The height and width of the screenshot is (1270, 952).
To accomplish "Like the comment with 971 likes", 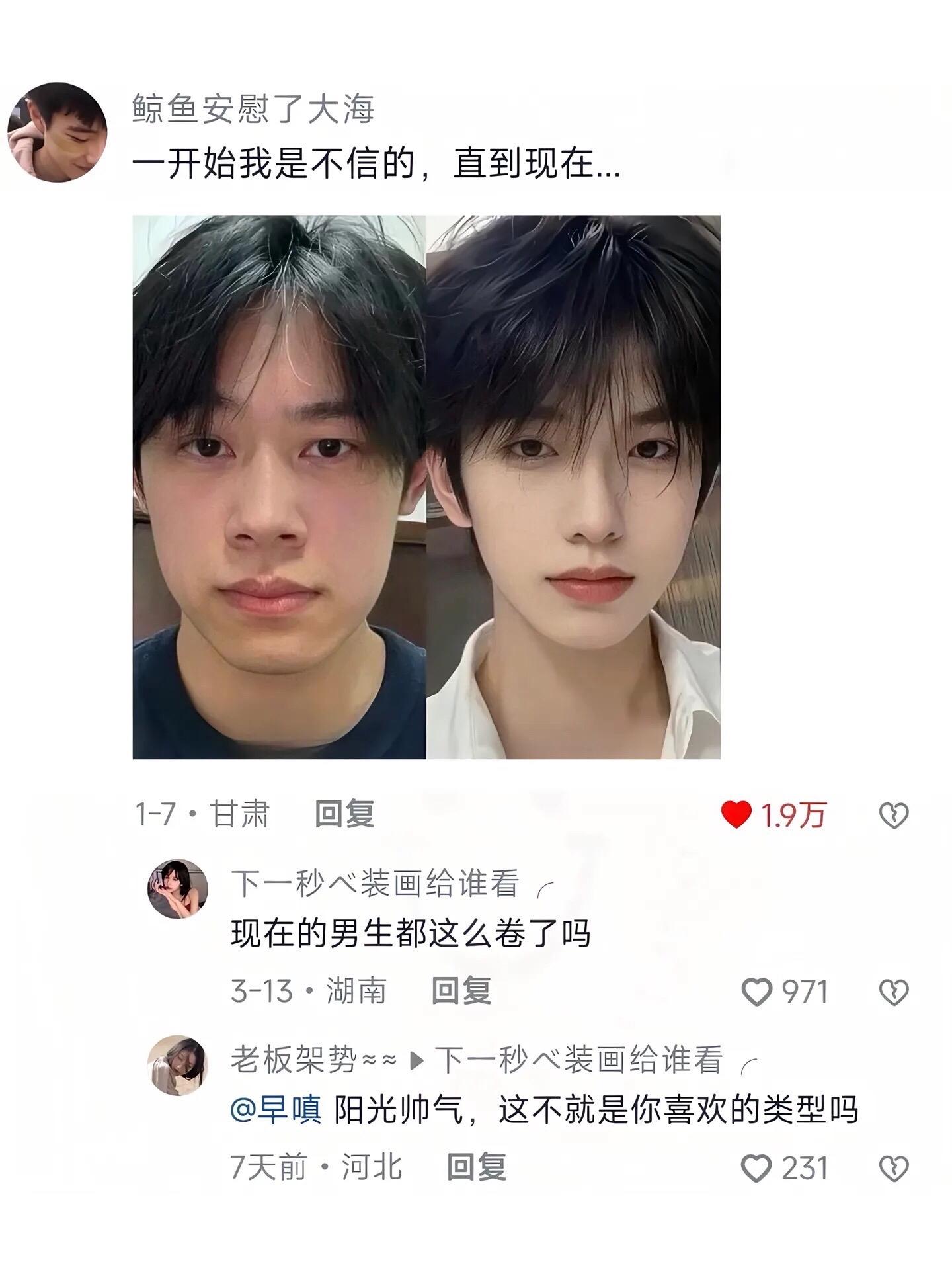I will tap(757, 992).
